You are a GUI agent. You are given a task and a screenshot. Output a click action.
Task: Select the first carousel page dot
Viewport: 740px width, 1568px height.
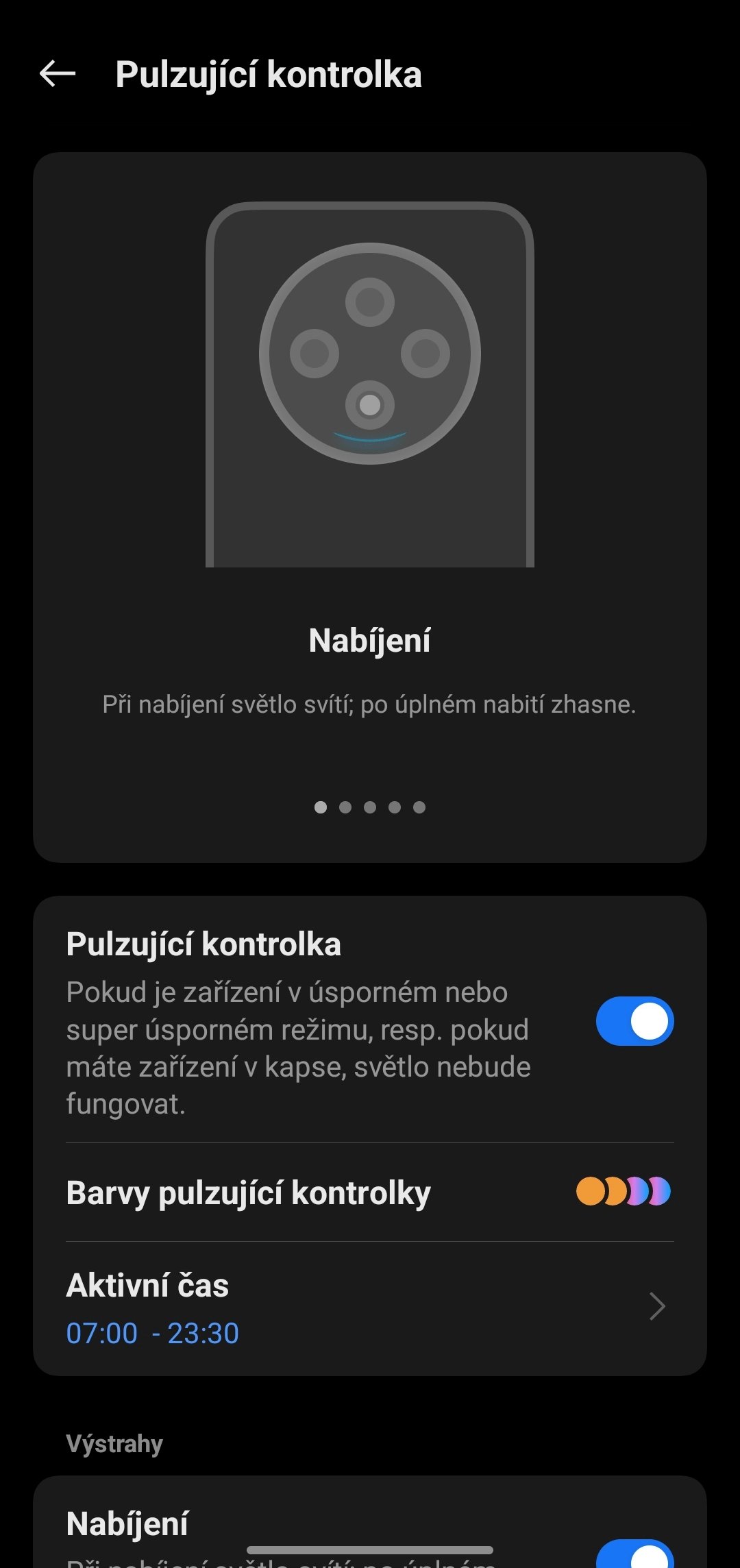(319, 807)
